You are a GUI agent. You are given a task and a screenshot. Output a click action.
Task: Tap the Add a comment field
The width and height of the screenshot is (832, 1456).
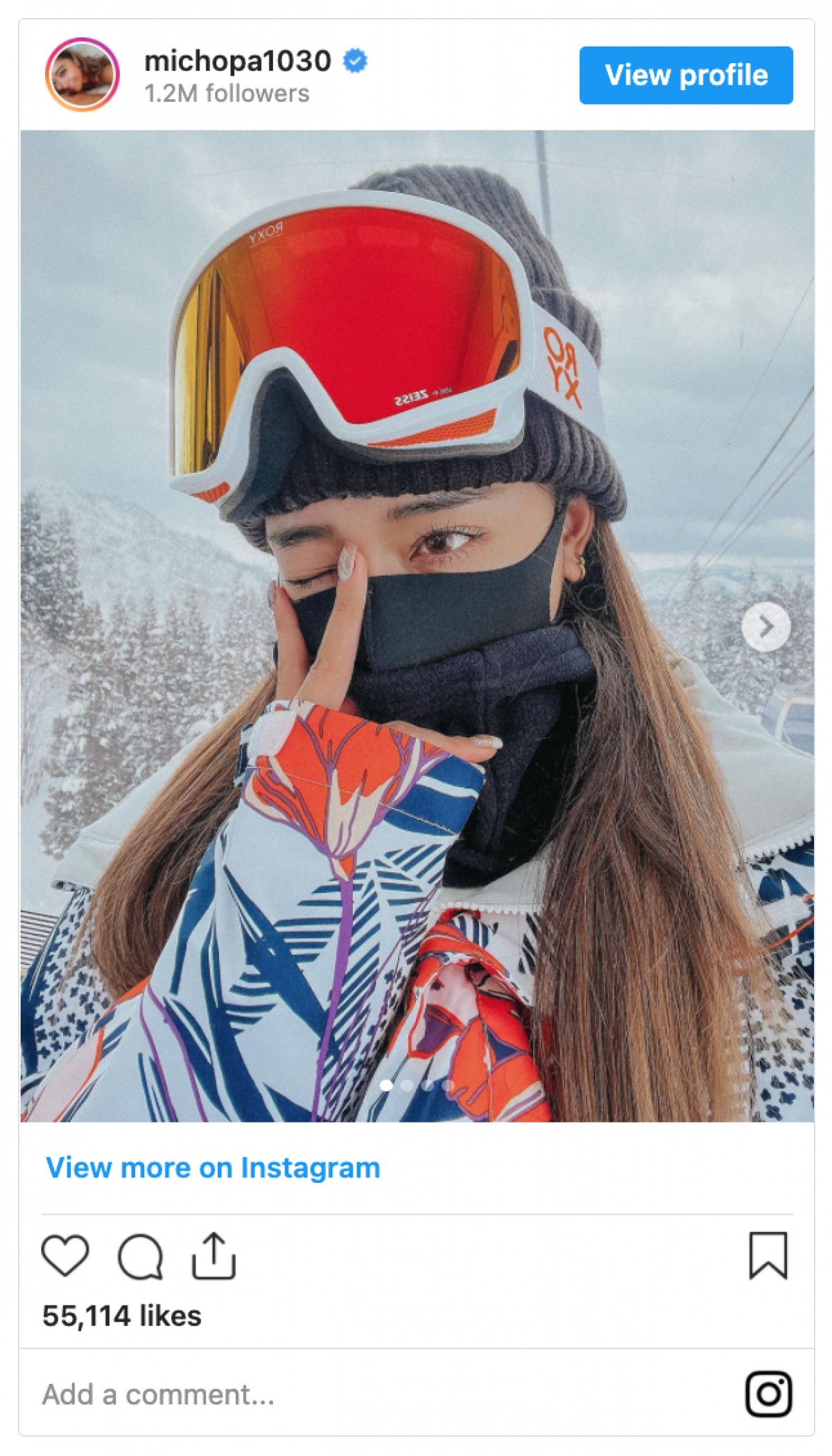pyautogui.click(x=159, y=1394)
